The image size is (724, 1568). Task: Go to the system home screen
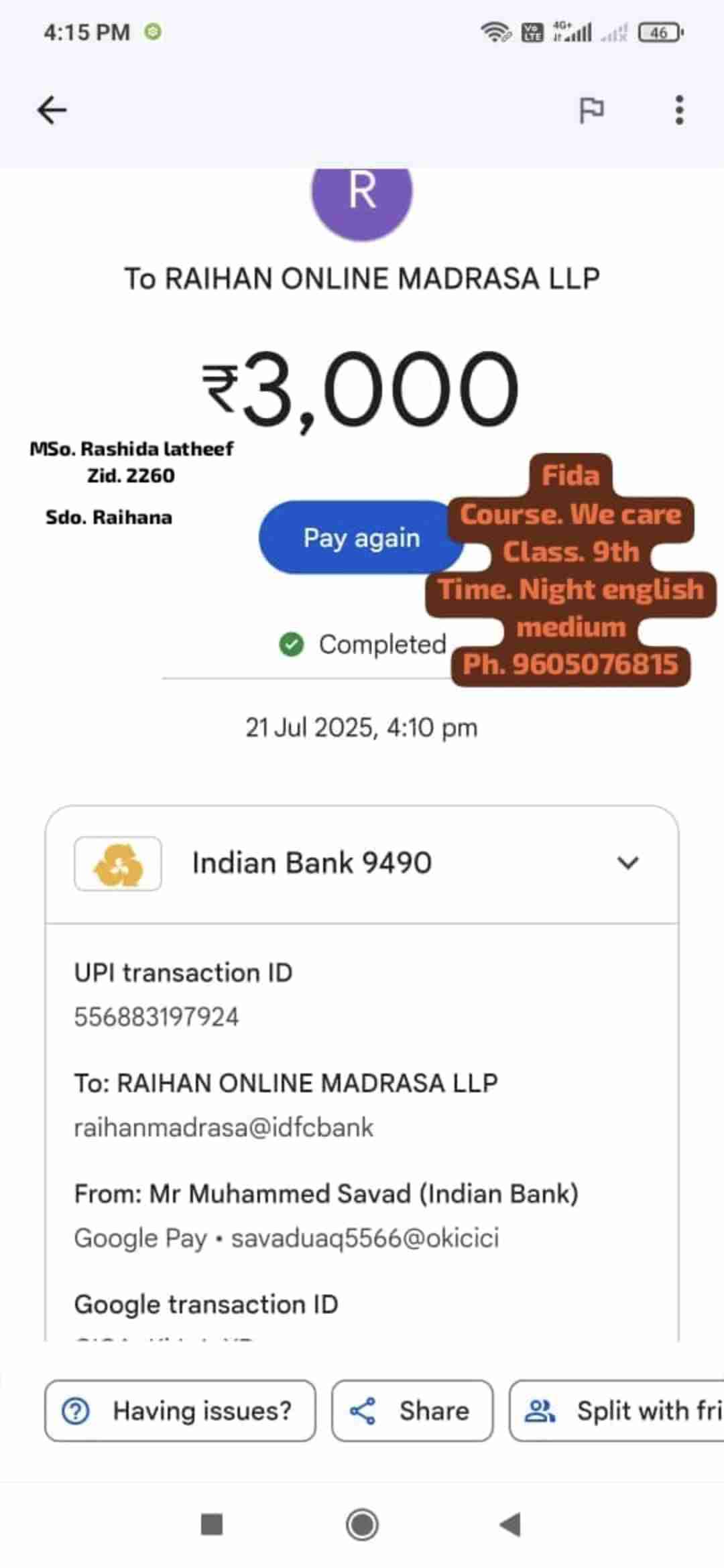tap(362, 1524)
